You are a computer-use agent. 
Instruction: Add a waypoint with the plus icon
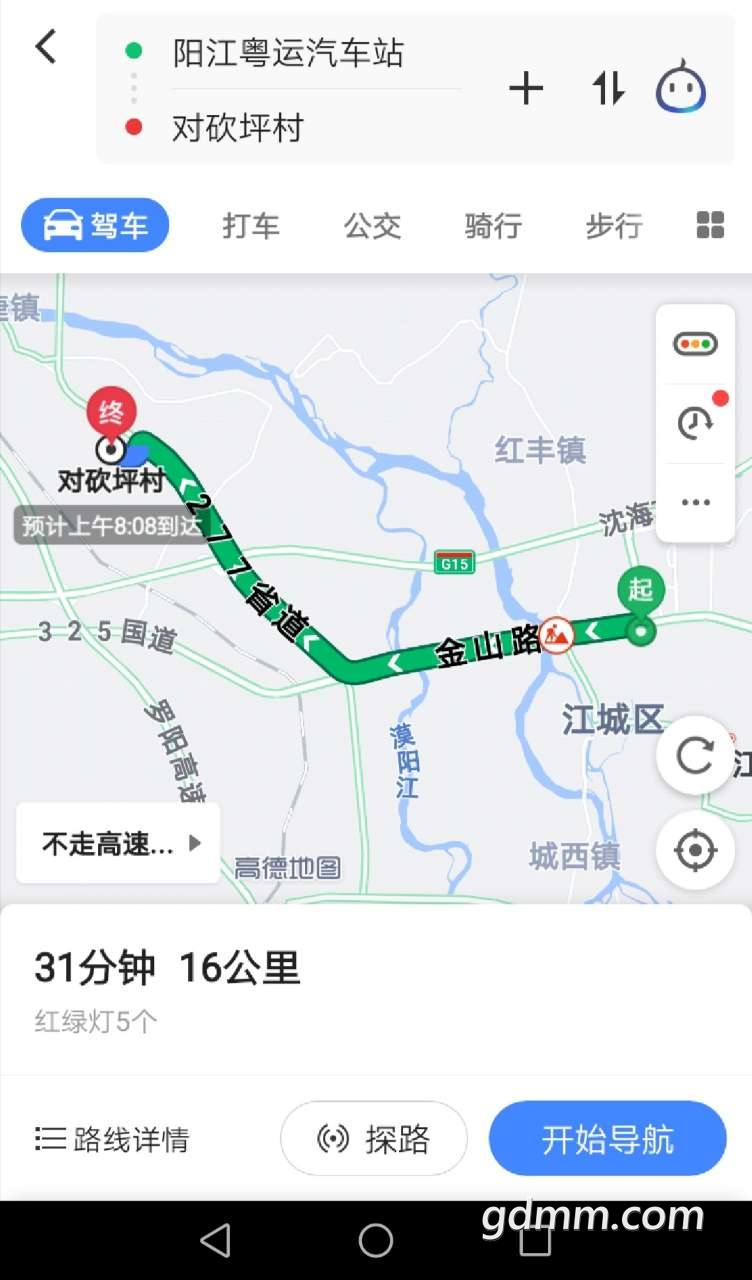coord(526,89)
